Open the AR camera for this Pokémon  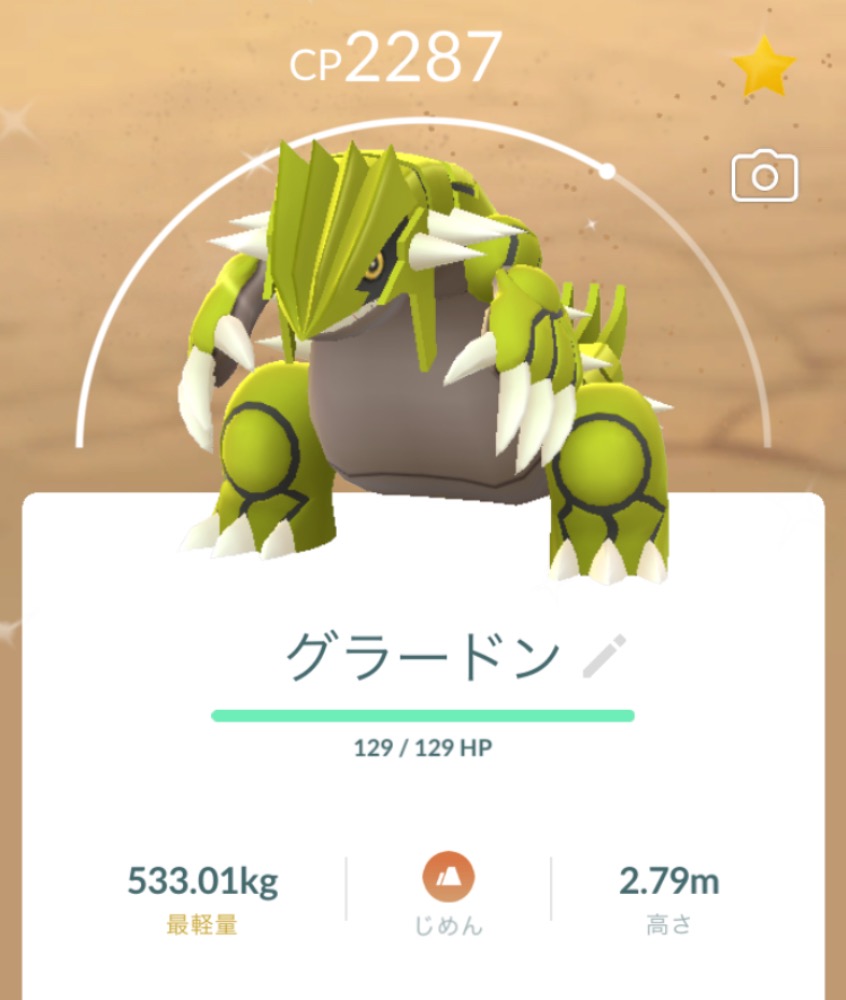(x=764, y=177)
